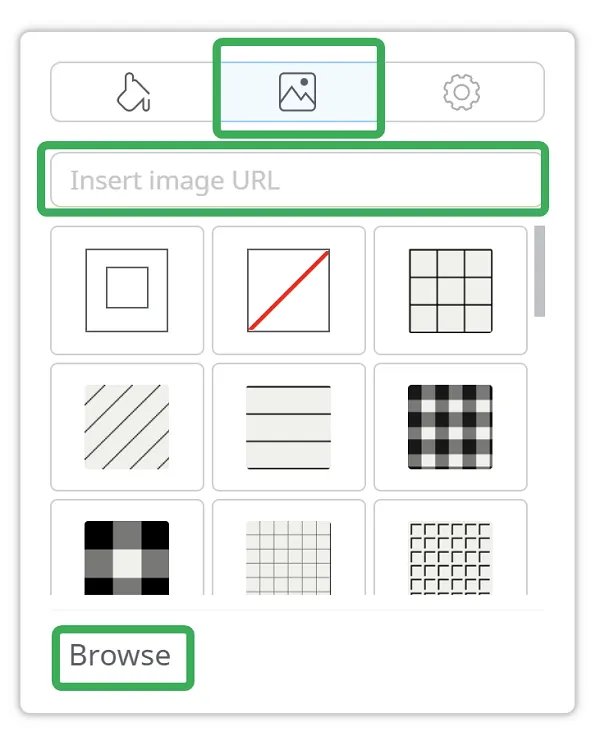Viewport: 600px width, 745px height.
Task: Choose the horizontal lines pattern
Action: click(289, 427)
